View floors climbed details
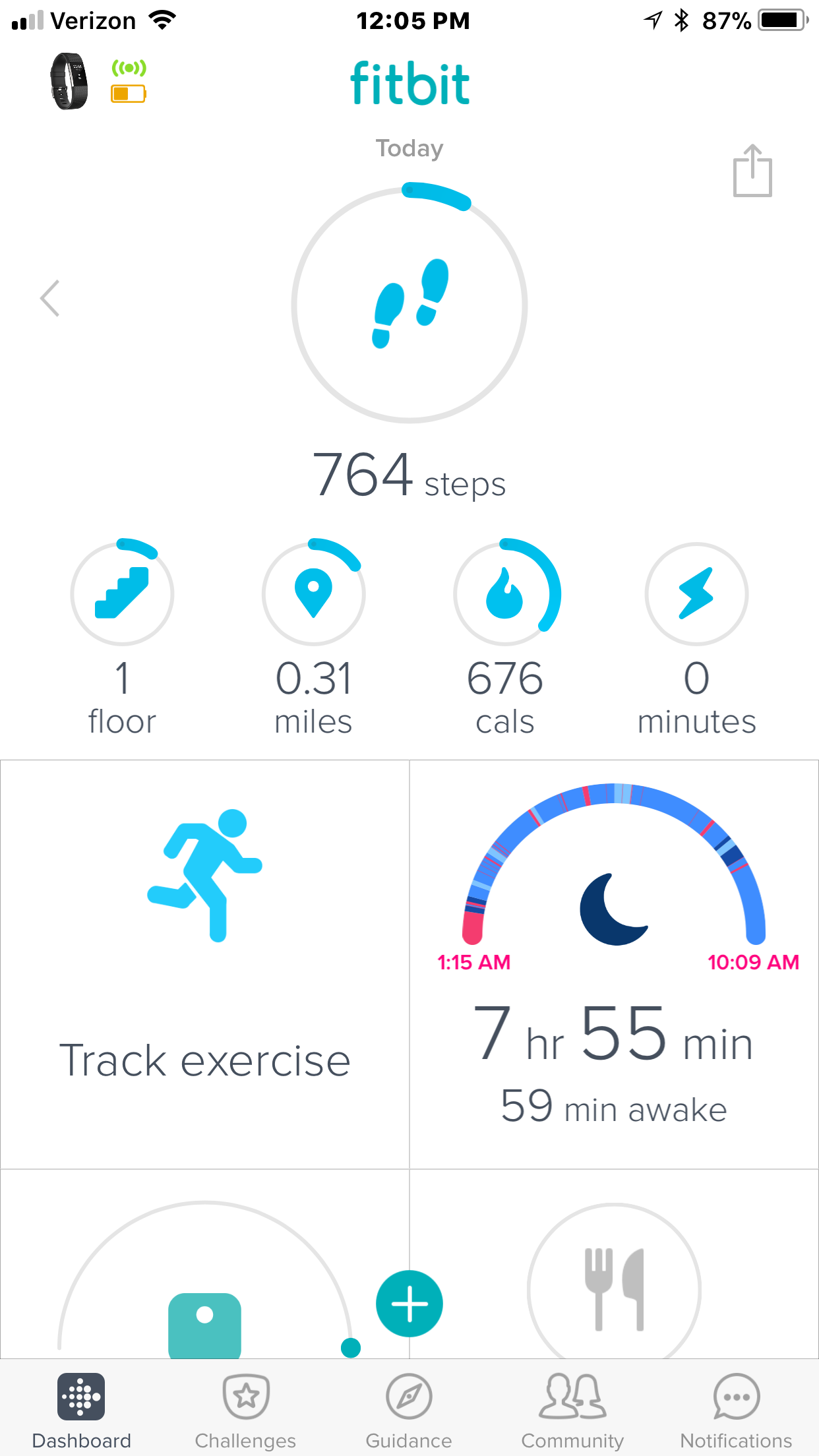 click(122, 593)
